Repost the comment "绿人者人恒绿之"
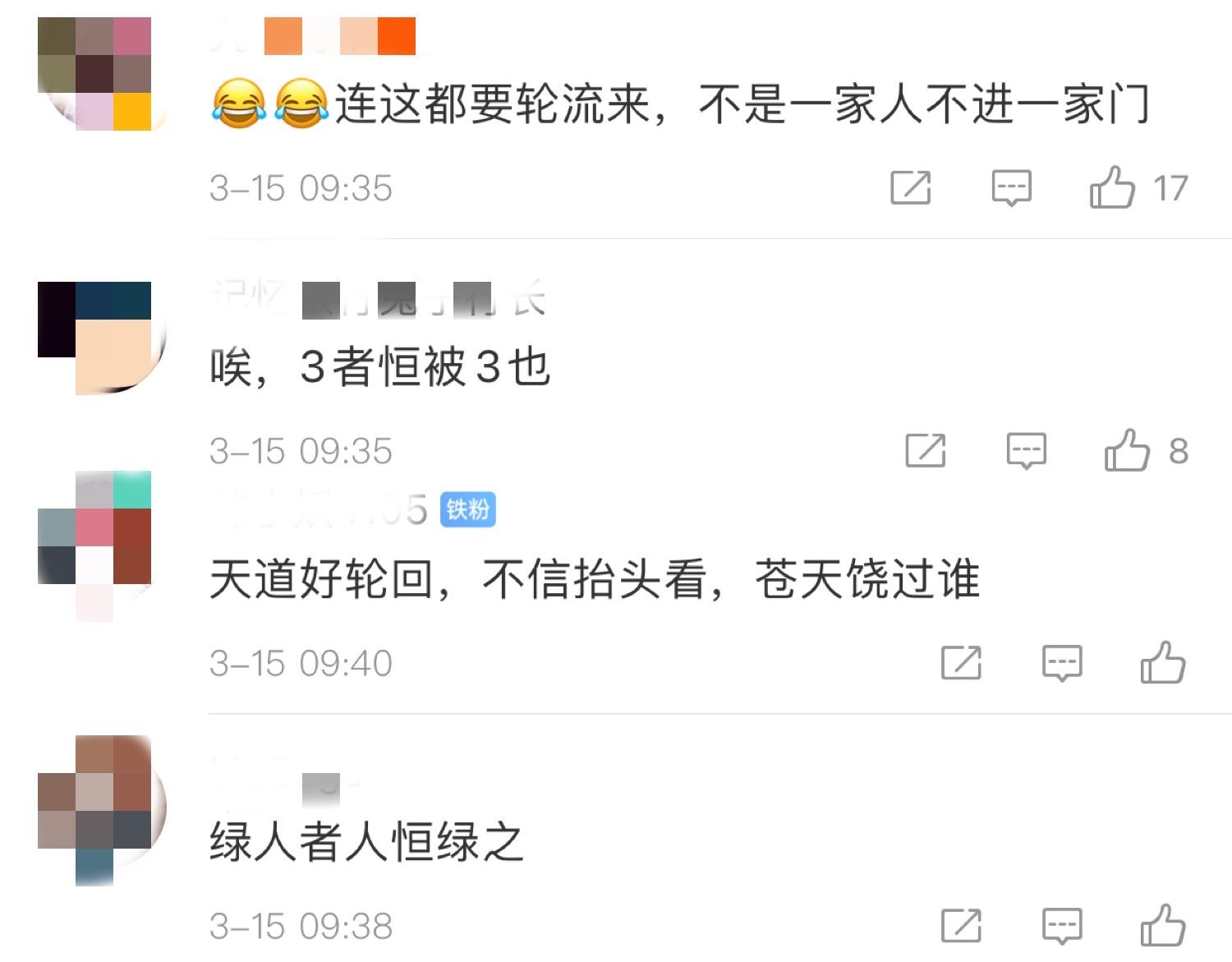Screen dimensions: 1232x962 (x=961, y=926)
